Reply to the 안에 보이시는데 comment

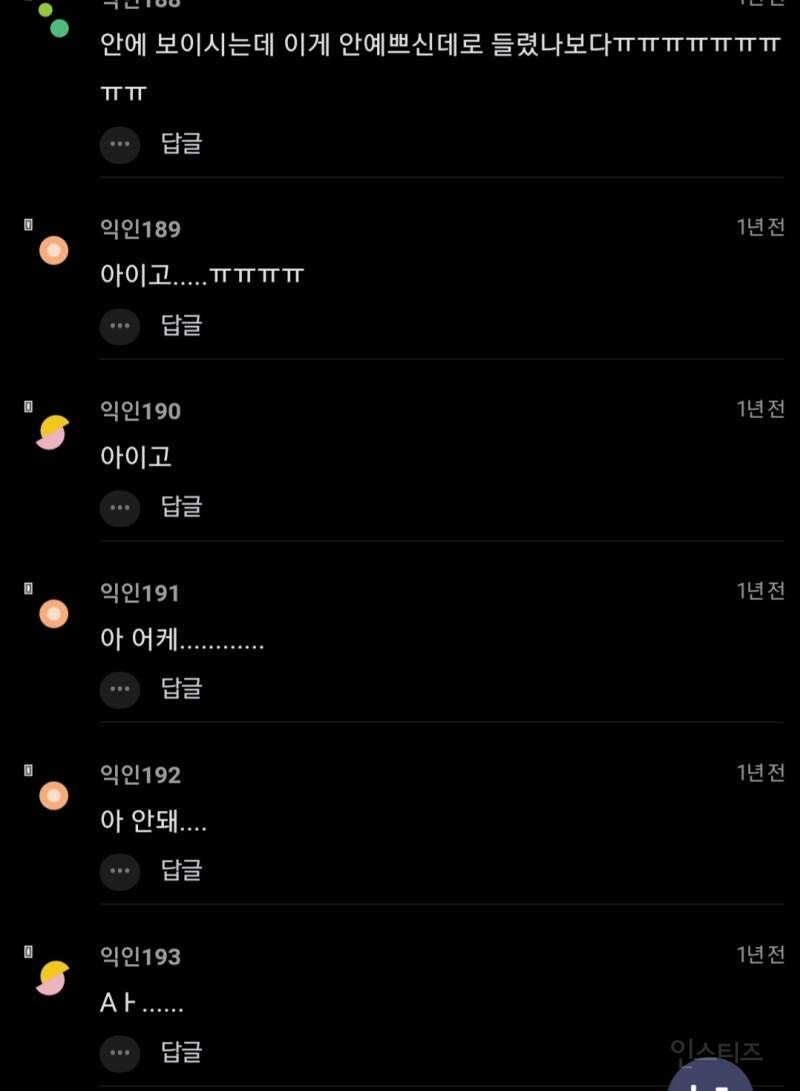tap(181, 144)
